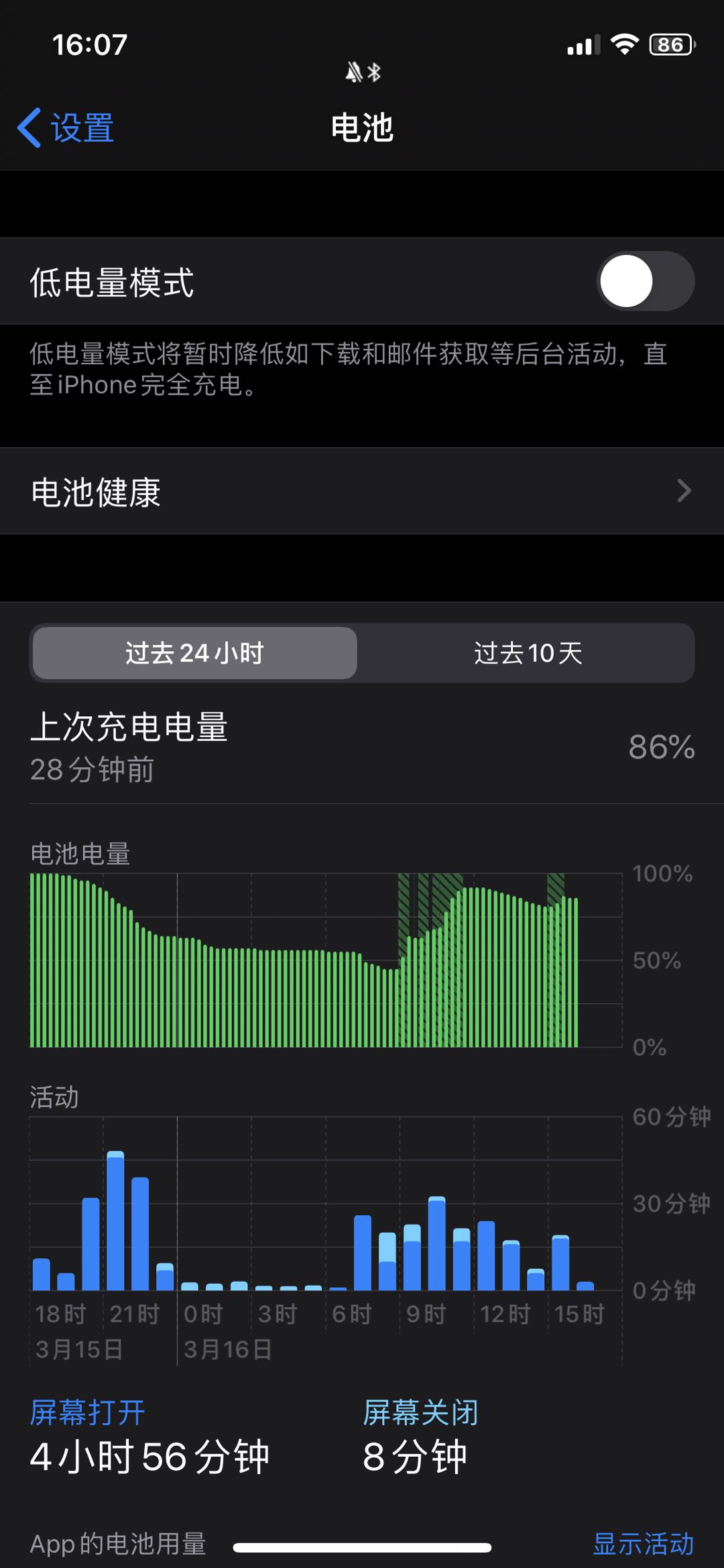The image size is (724, 1568).
Task: Select the 21时 bar in 活动 chart
Action: point(115,1221)
